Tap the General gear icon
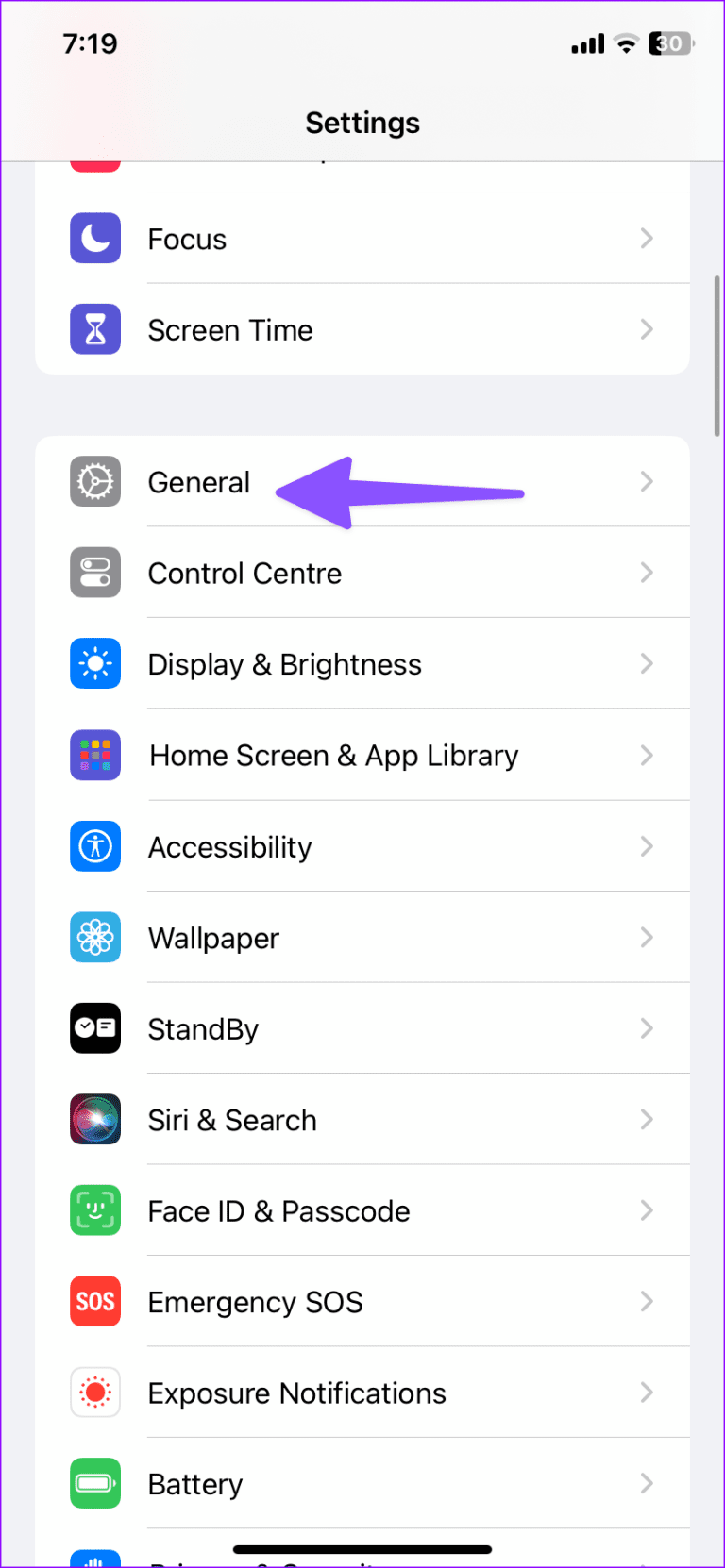Screen dimensions: 725x1568 (x=94, y=481)
